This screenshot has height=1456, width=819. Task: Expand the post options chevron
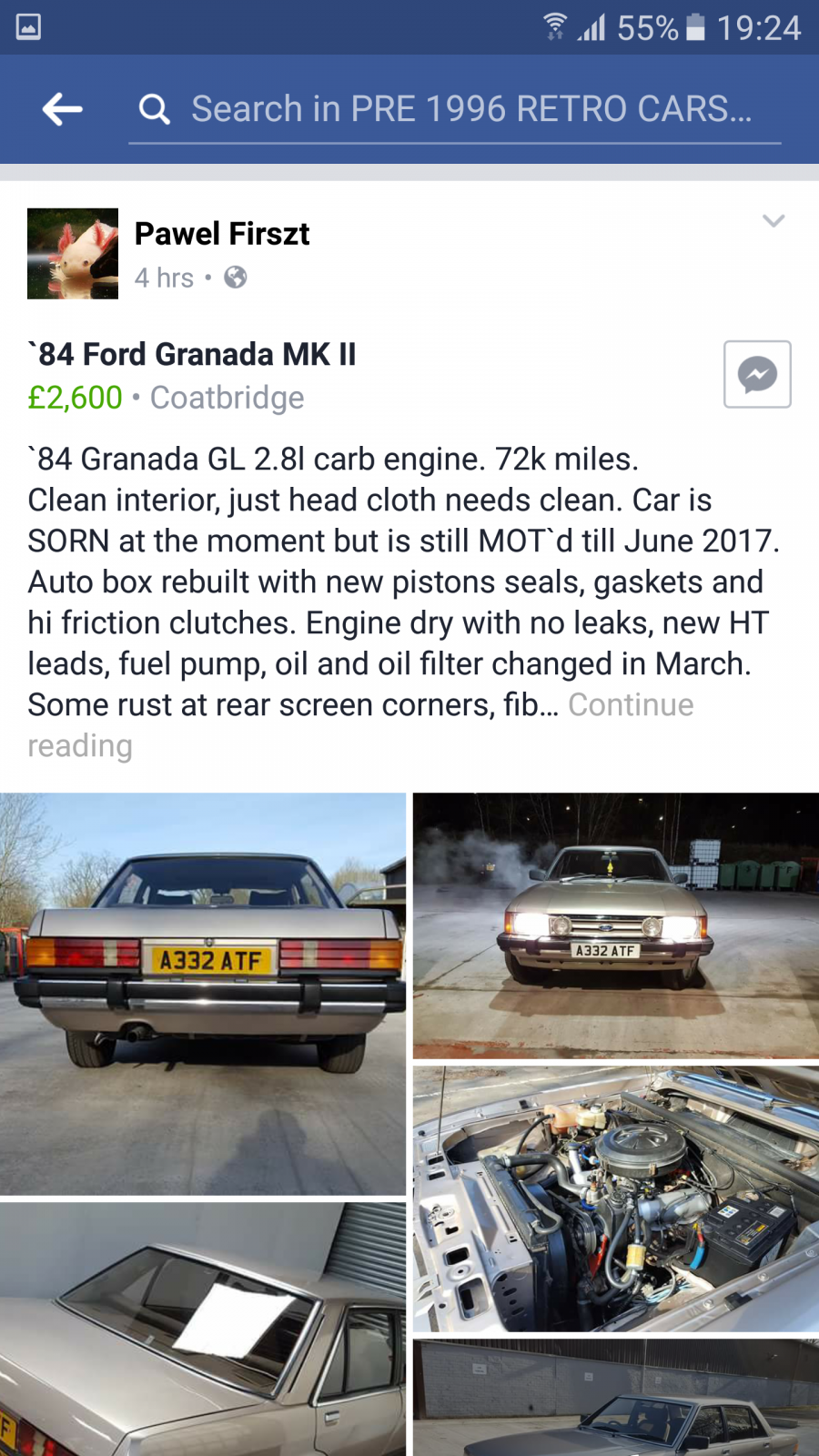(773, 221)
